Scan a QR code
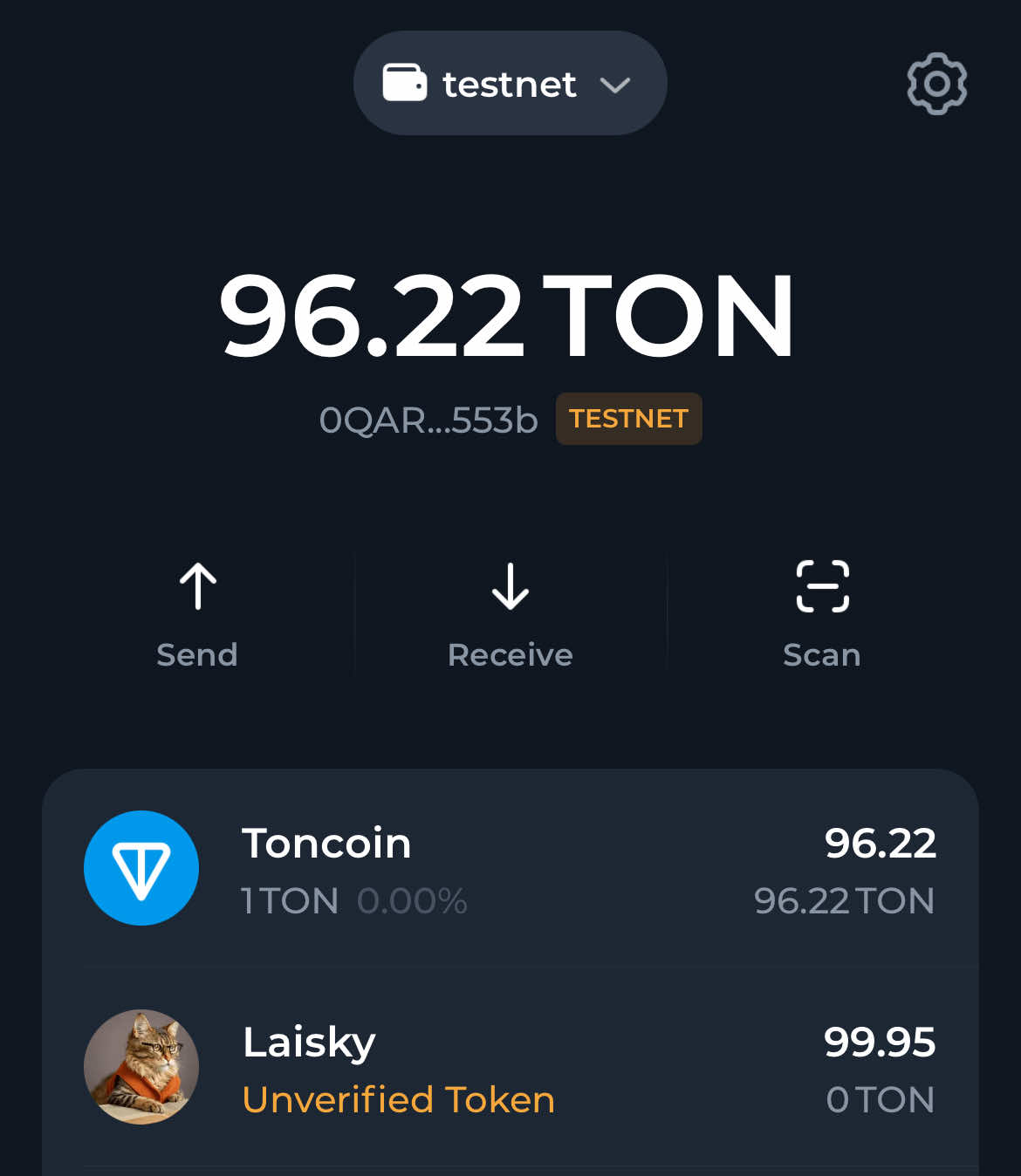Image resolution: width=1021 pixels, height=1176 pixels. point(822,612)
